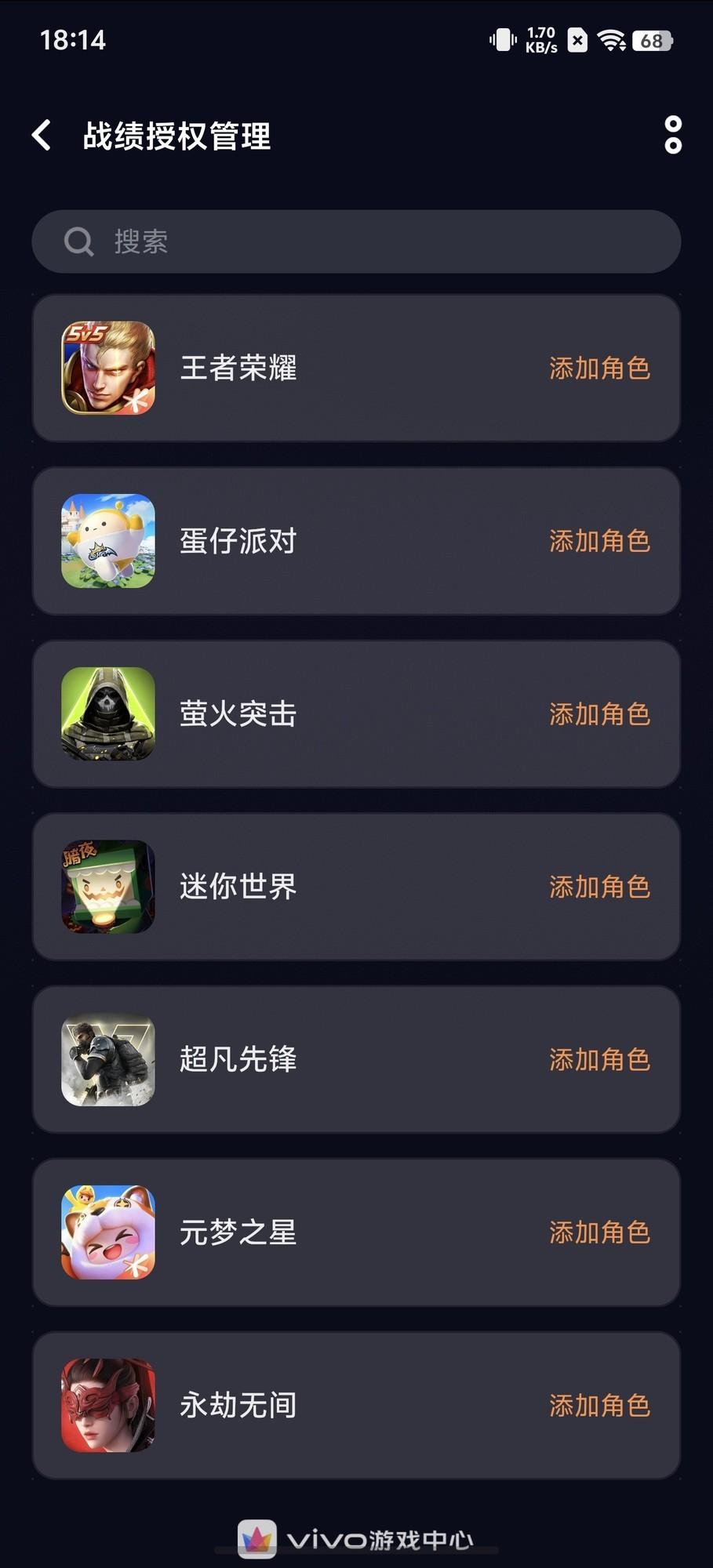Select 添加角色 for 蛋仔派对
Viewport: 713px width, 1568px height.
[599, 541]
